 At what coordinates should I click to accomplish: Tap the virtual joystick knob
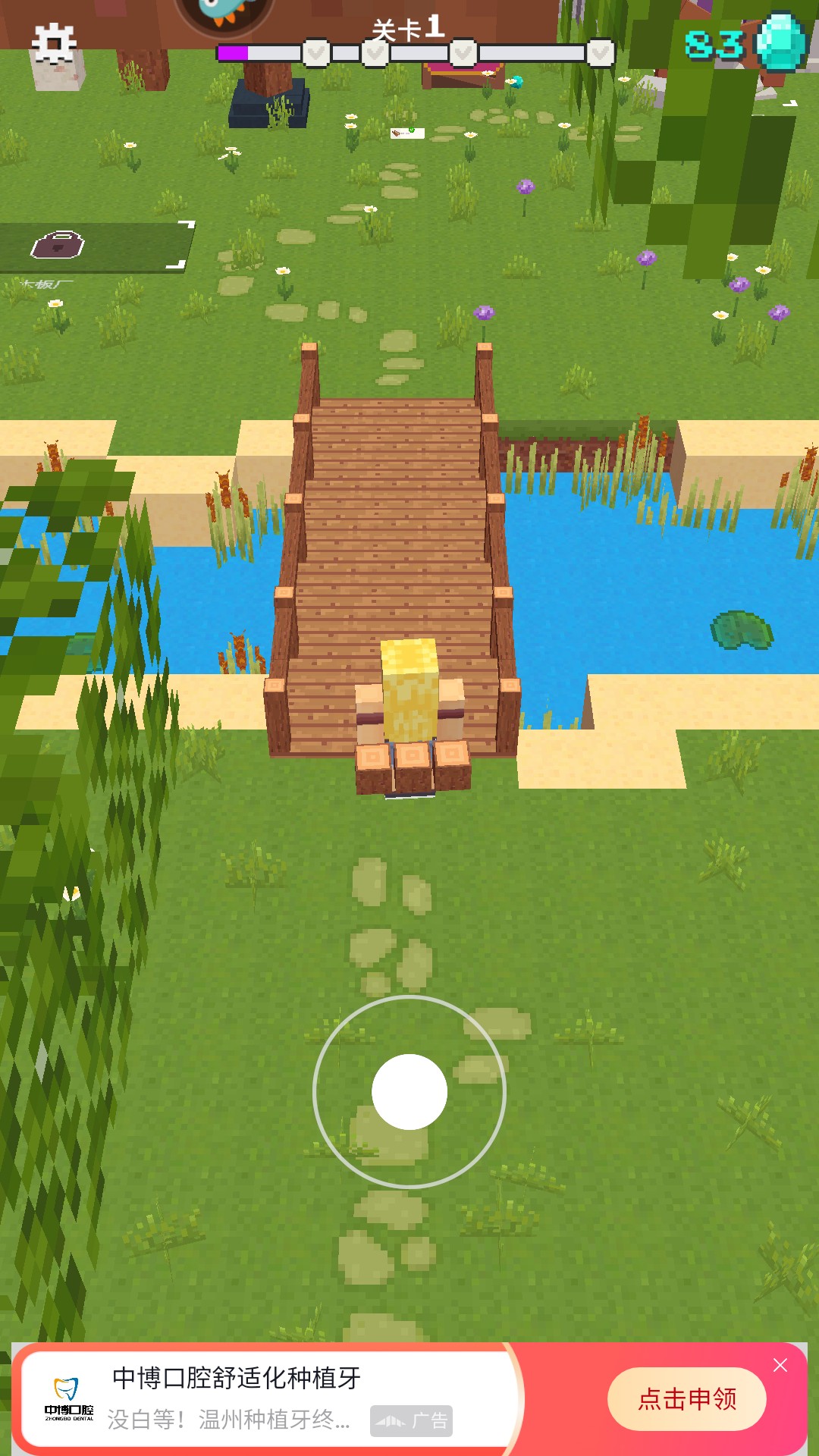409,1092
